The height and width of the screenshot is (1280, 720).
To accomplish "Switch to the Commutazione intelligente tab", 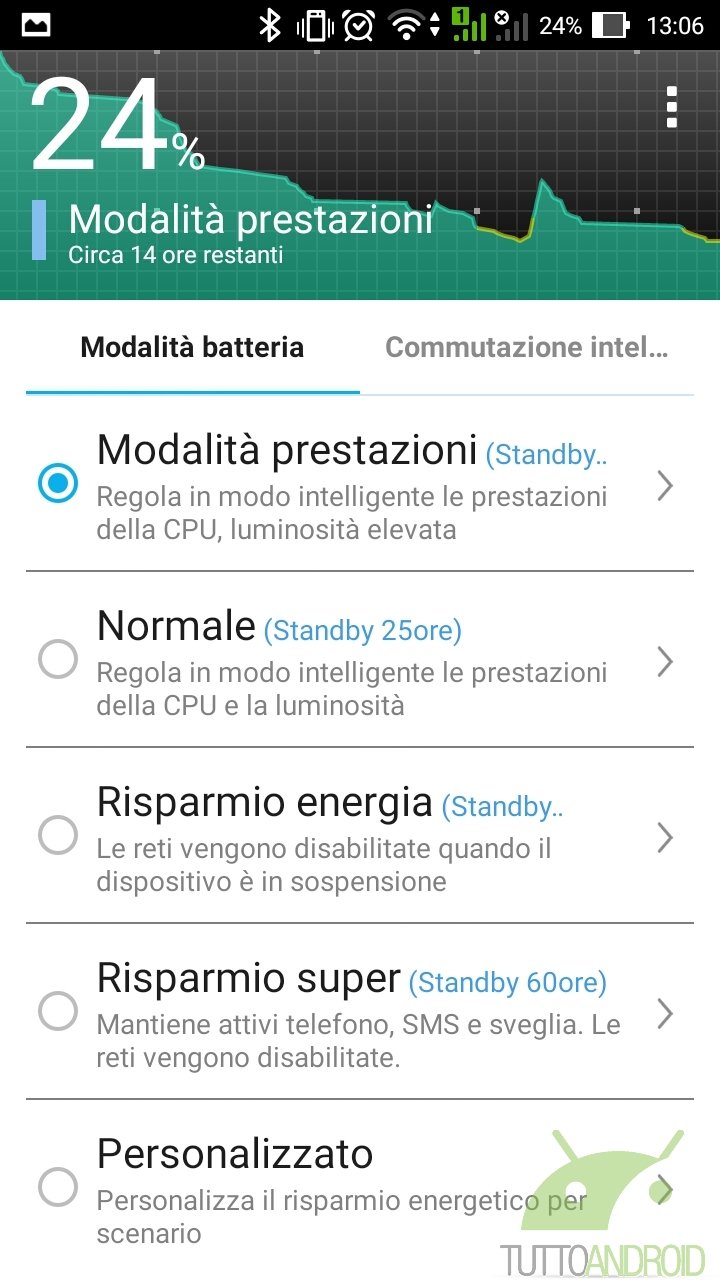I will (527, 347).
